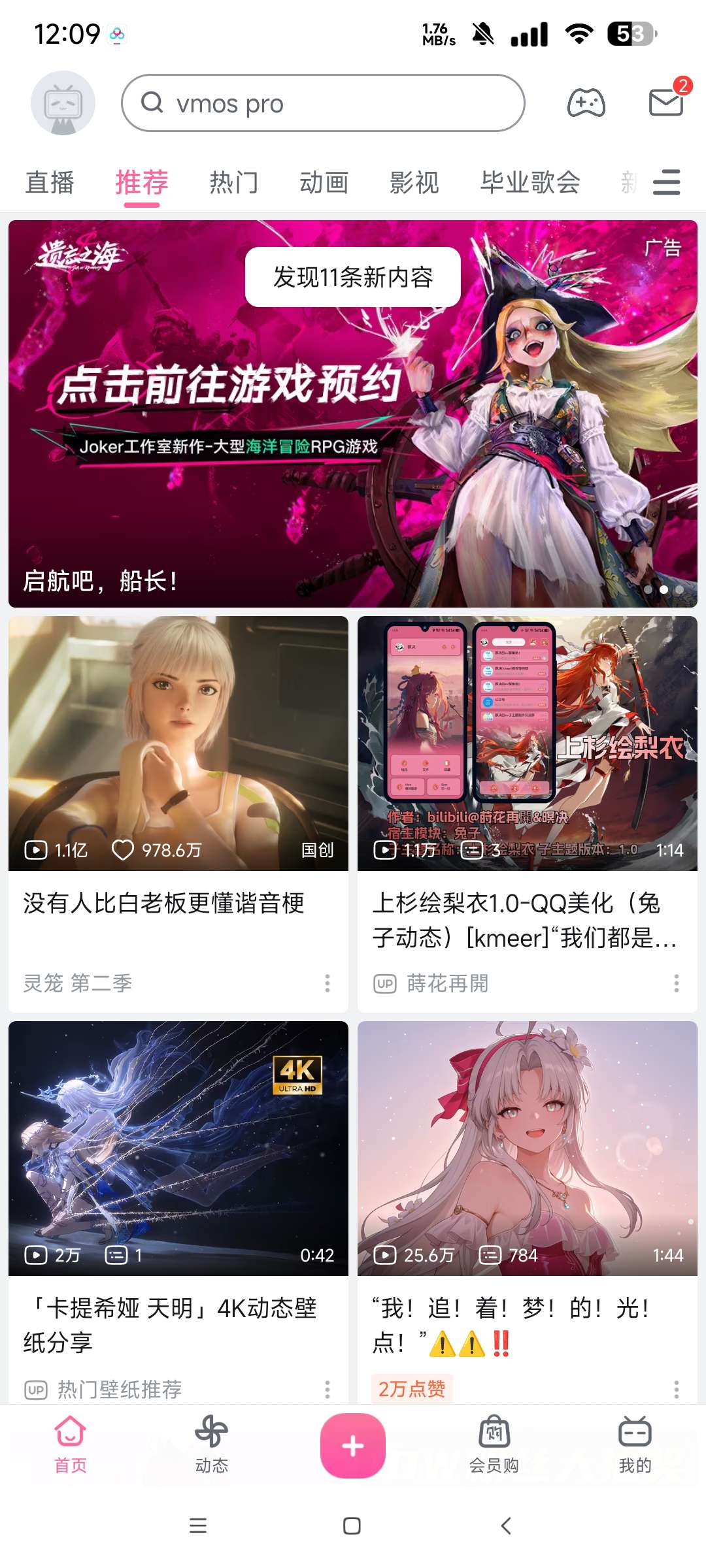Open the 卡提希娅 天明 4K动态壁纸 video
Screen dimensions: 706x1568
click(178, 1213)
